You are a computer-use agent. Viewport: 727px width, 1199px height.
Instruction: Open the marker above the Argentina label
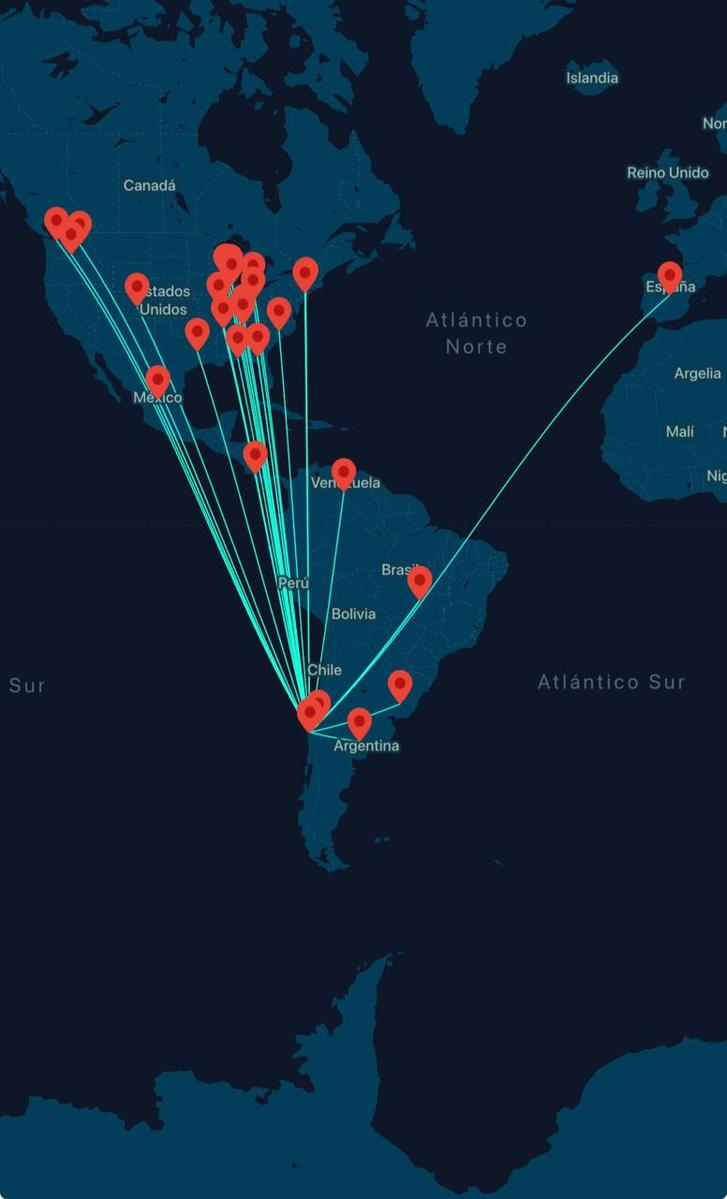tap(359, 721)
